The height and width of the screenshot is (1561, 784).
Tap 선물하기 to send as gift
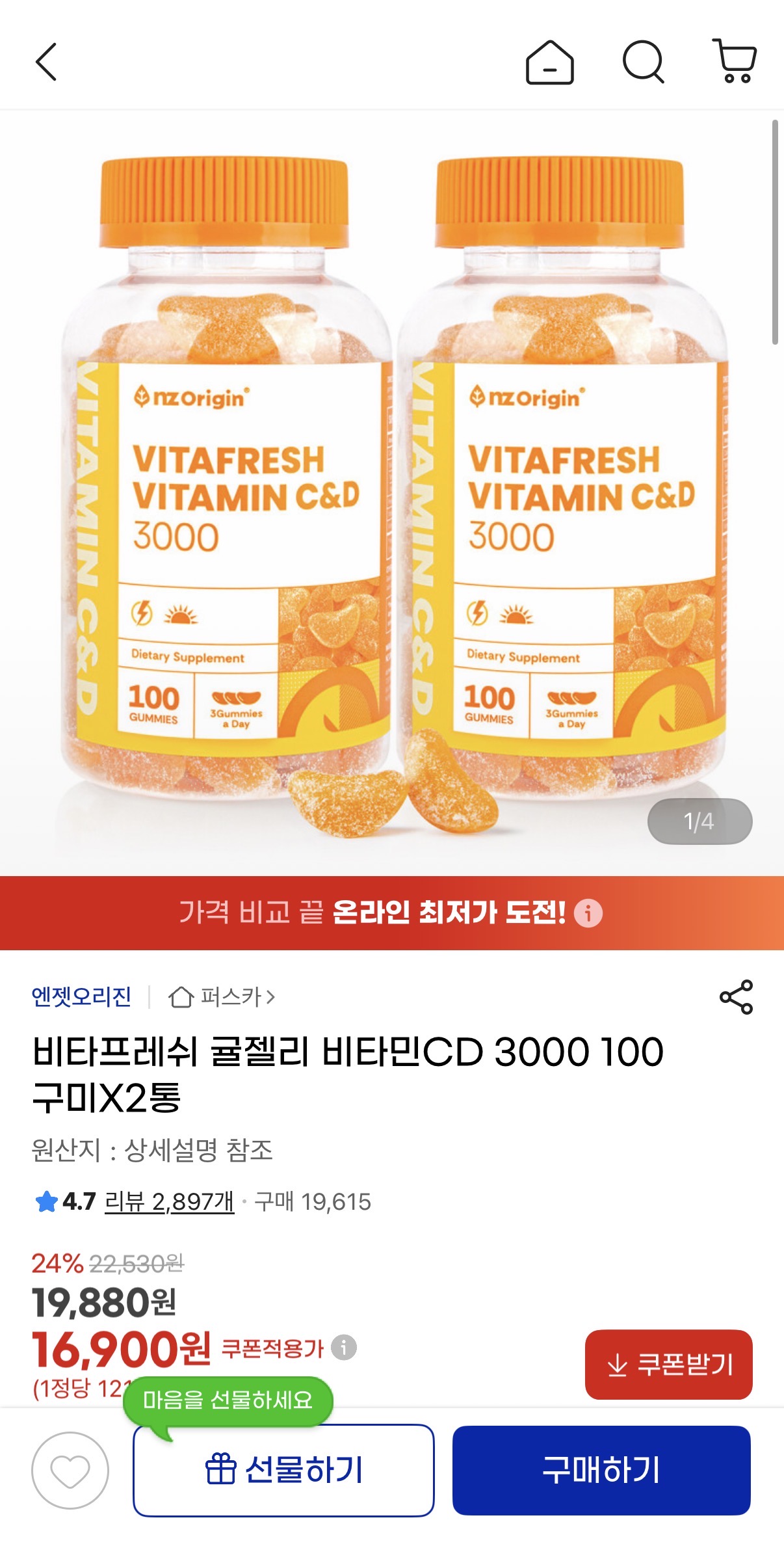coord(283,1470)
